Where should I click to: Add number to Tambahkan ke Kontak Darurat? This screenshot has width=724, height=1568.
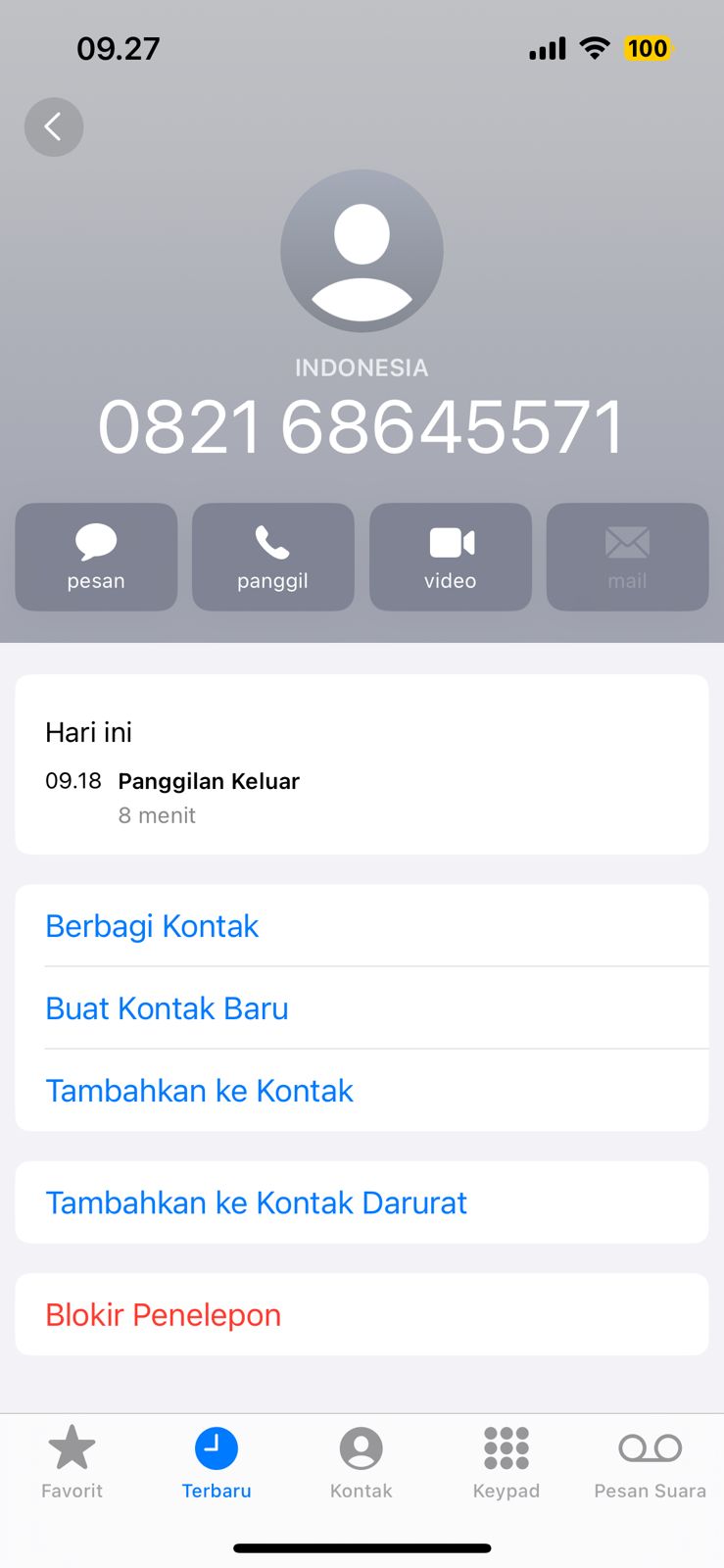pos(256,1202)
